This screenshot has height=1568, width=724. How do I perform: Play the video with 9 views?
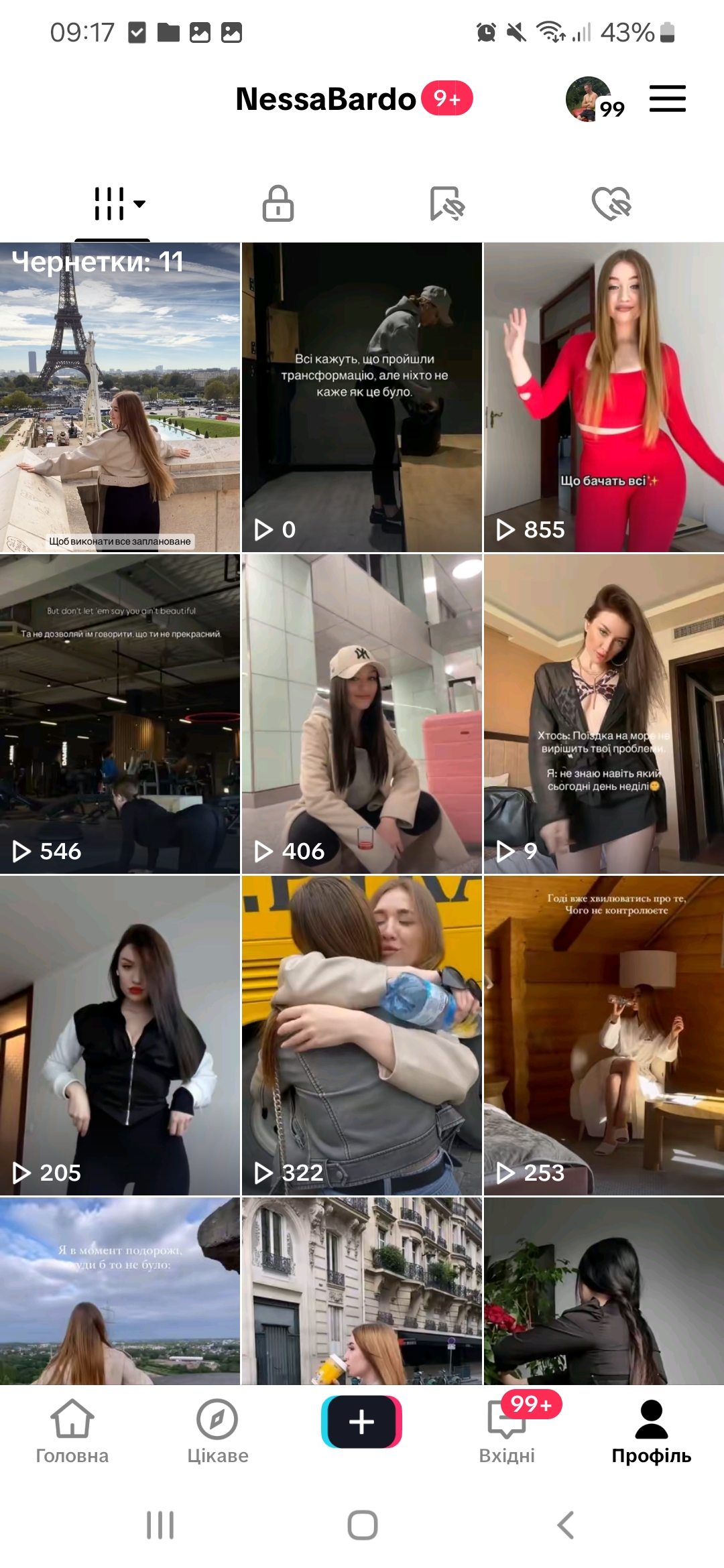pos(603,714)
